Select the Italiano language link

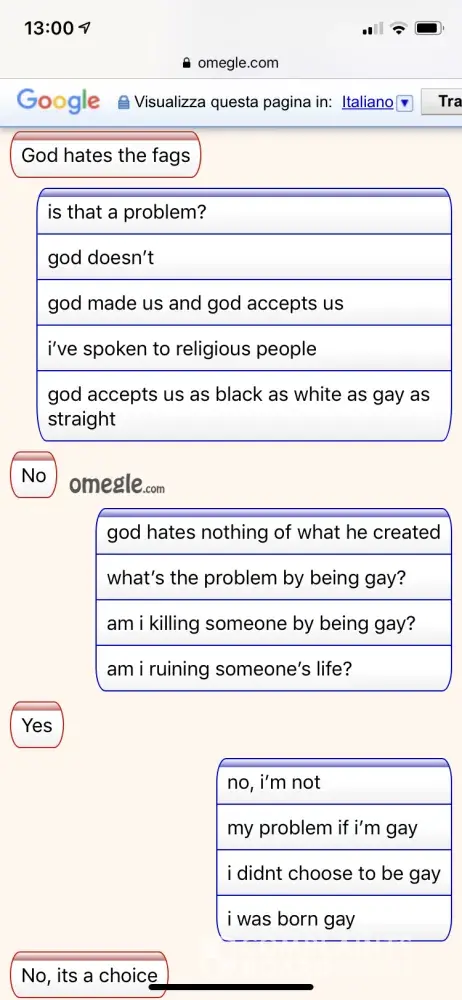click(368, 101)
